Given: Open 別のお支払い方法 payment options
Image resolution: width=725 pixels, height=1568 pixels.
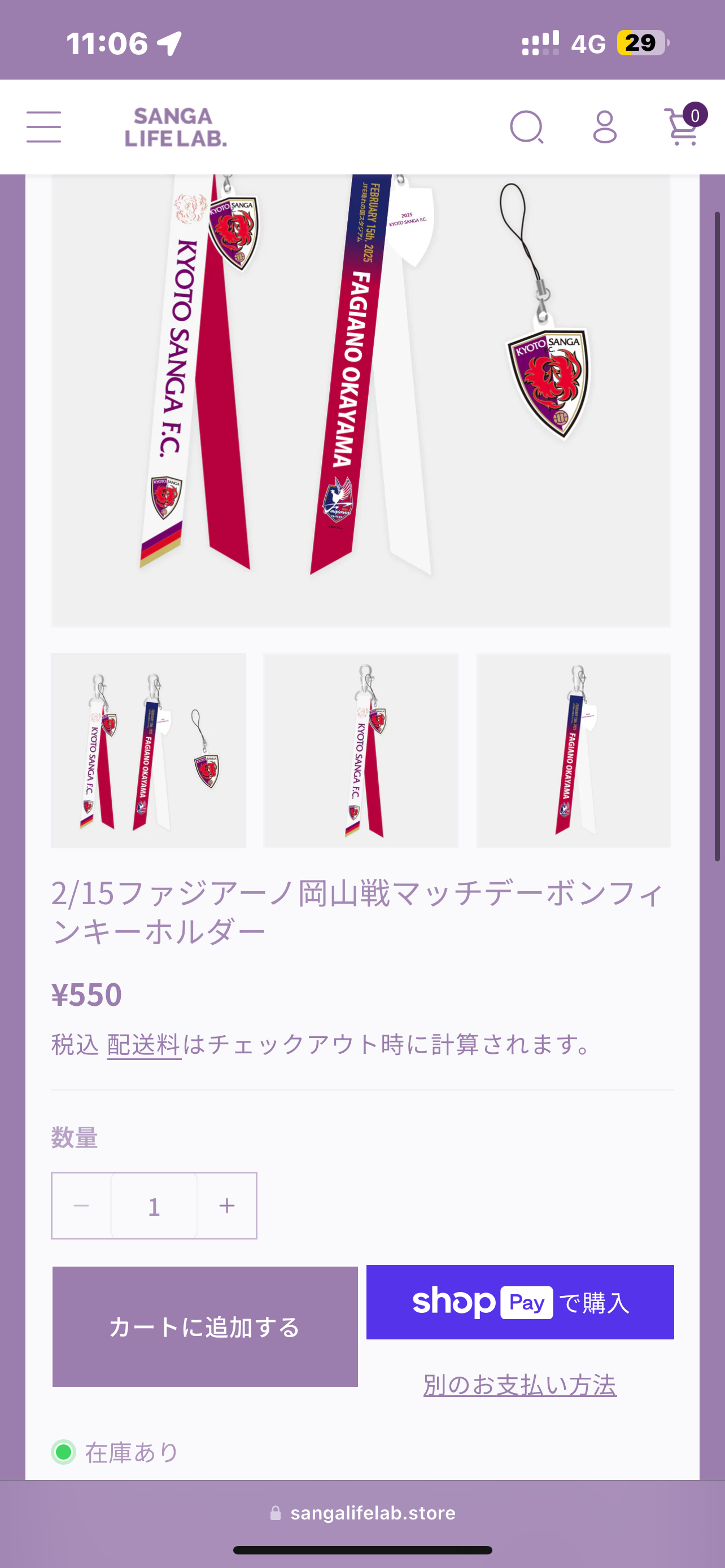Looking at the screenshot, I should pyautogui.click(x=520, y=1385).
